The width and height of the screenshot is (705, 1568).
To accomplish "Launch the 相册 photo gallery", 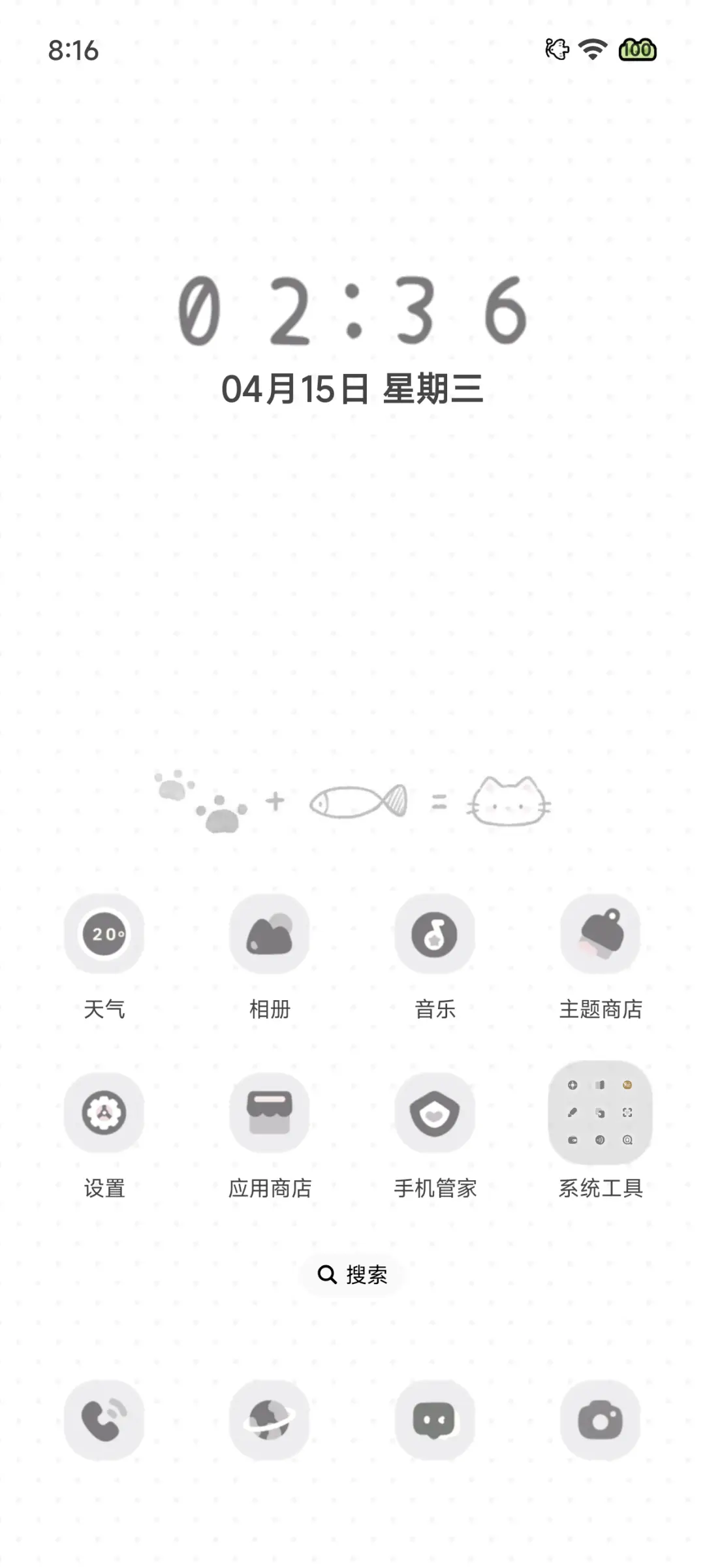I will pos(270,934).
